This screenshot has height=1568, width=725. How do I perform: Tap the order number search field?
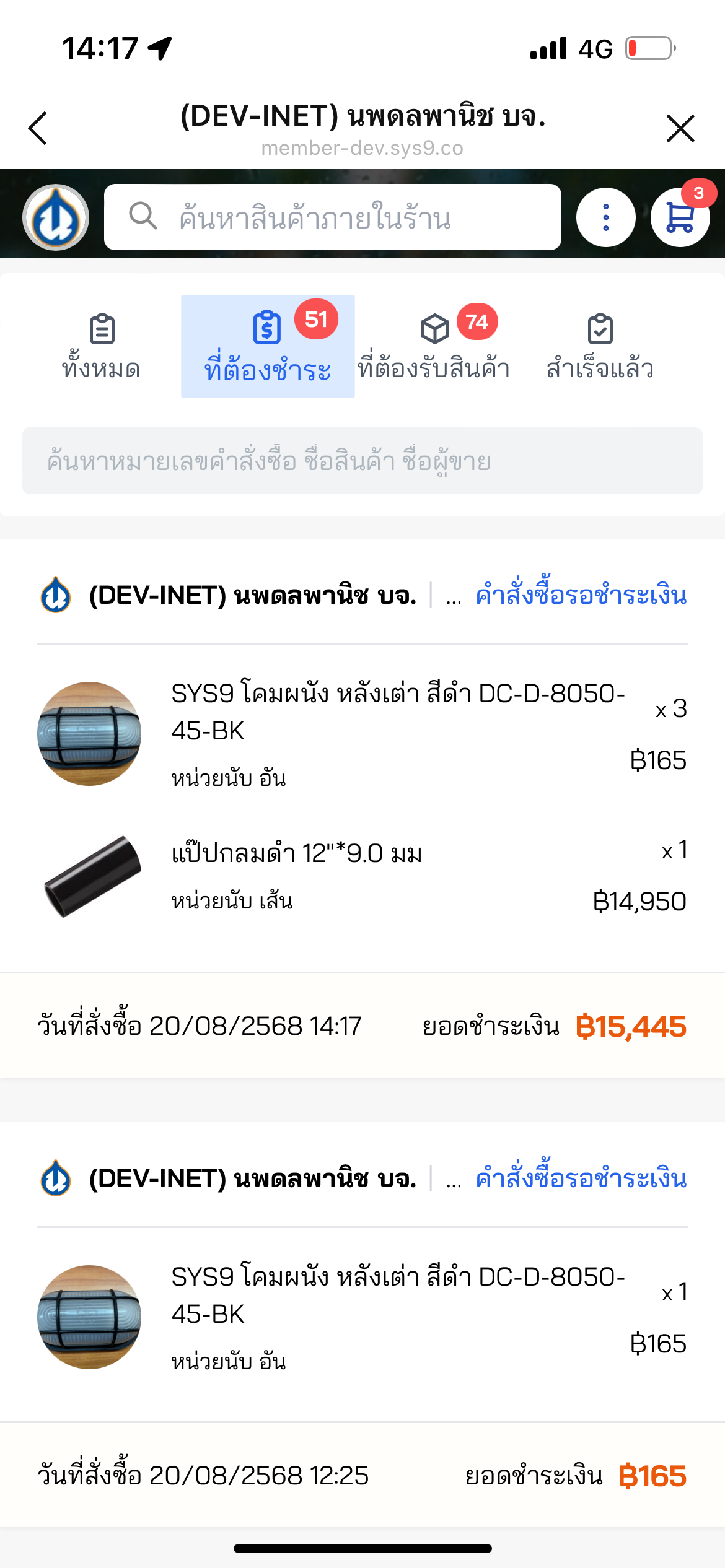tap(362, 461)
